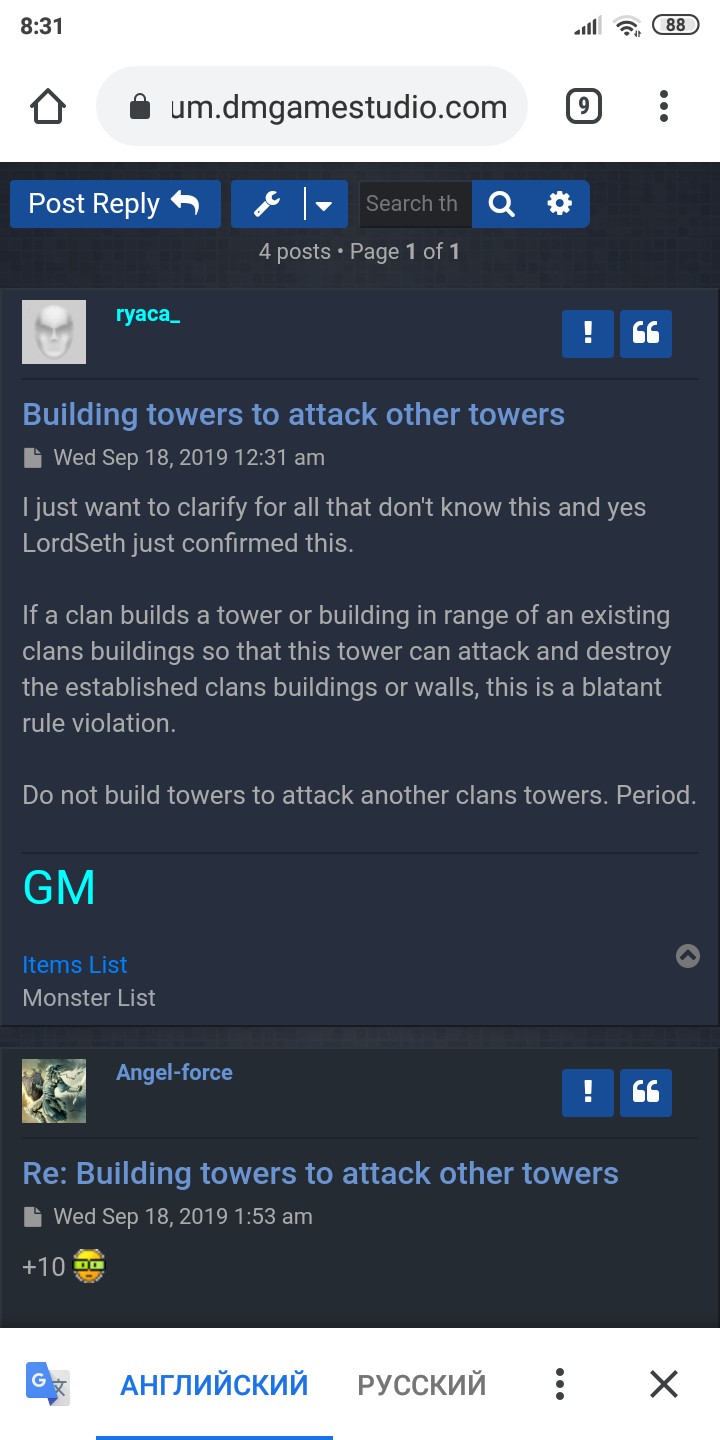
Task: Quote ryaca_'s post
Action: (646, 333)
